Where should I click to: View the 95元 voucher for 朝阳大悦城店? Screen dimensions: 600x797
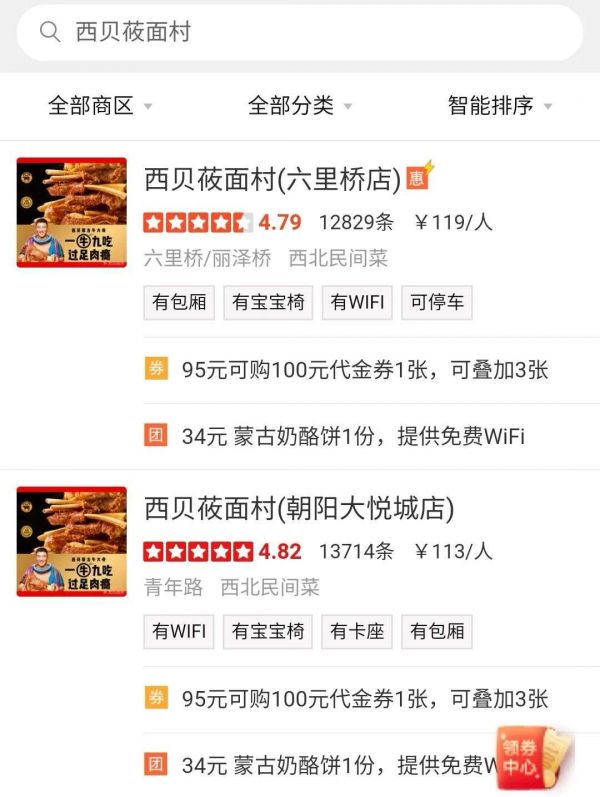click(365, 700)
